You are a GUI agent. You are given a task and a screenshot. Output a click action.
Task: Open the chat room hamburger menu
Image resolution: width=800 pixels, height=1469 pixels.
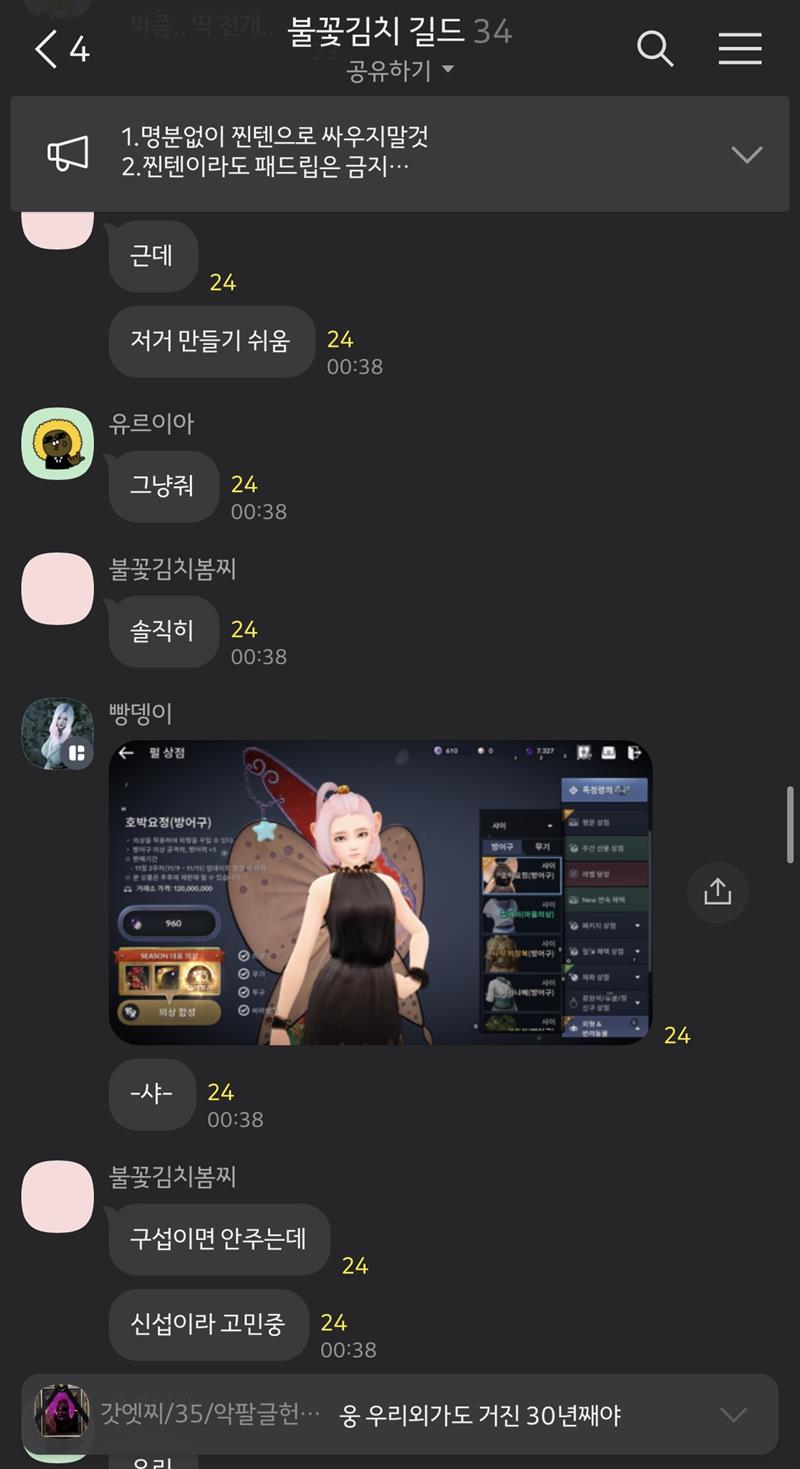pos(740,48)
